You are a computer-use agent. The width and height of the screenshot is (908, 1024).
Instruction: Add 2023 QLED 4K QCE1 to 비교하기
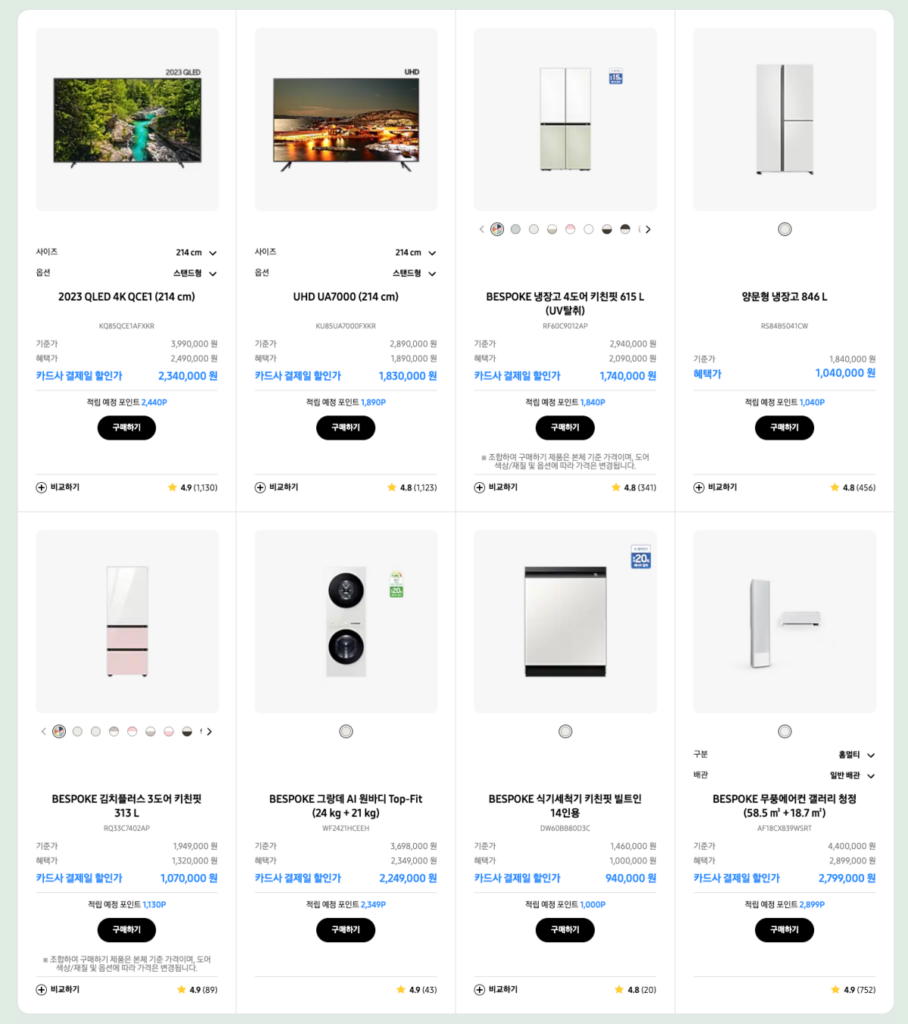pyautogui.click(x=58, y=488)
